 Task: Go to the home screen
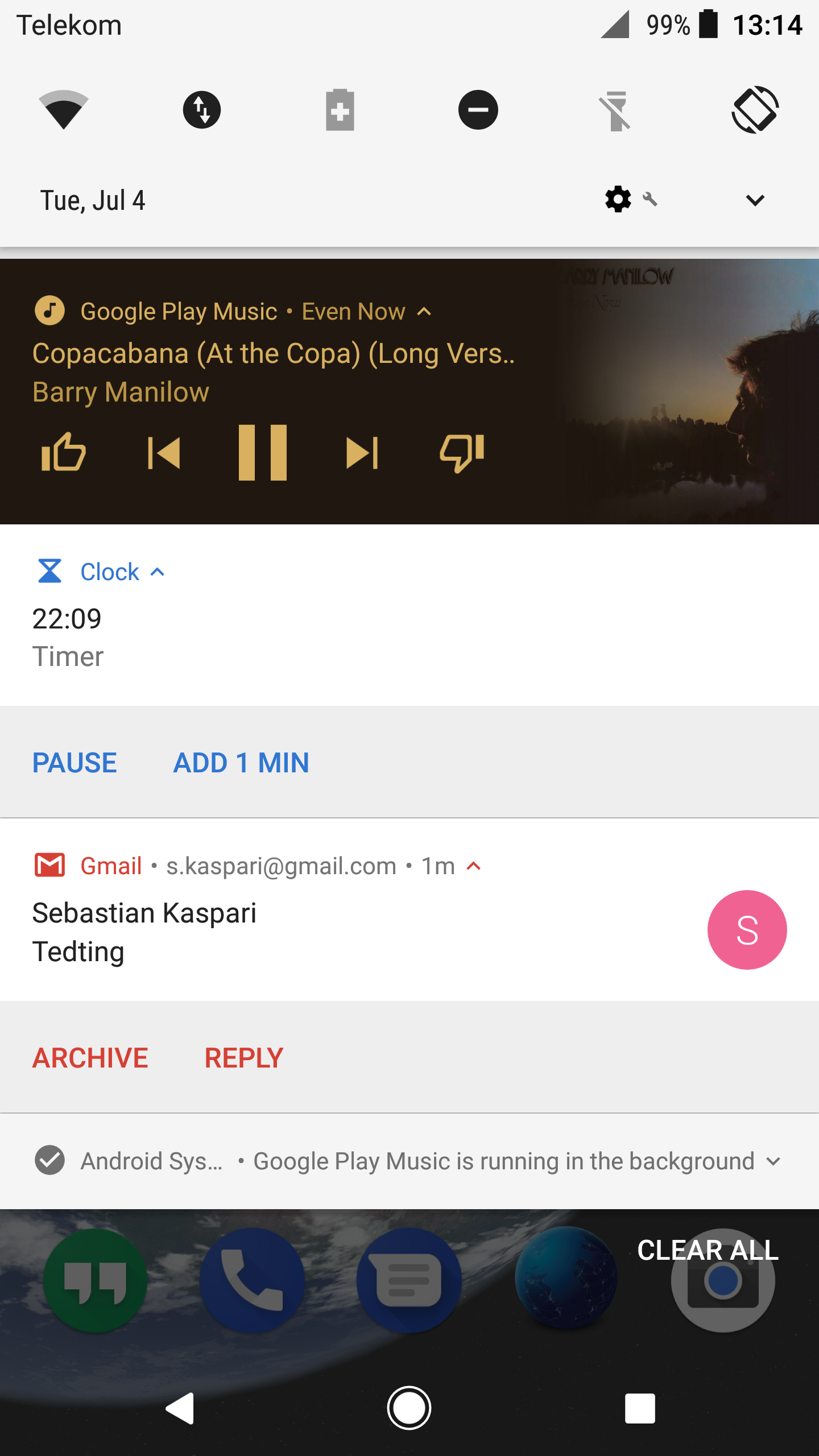pos(409,1408)
